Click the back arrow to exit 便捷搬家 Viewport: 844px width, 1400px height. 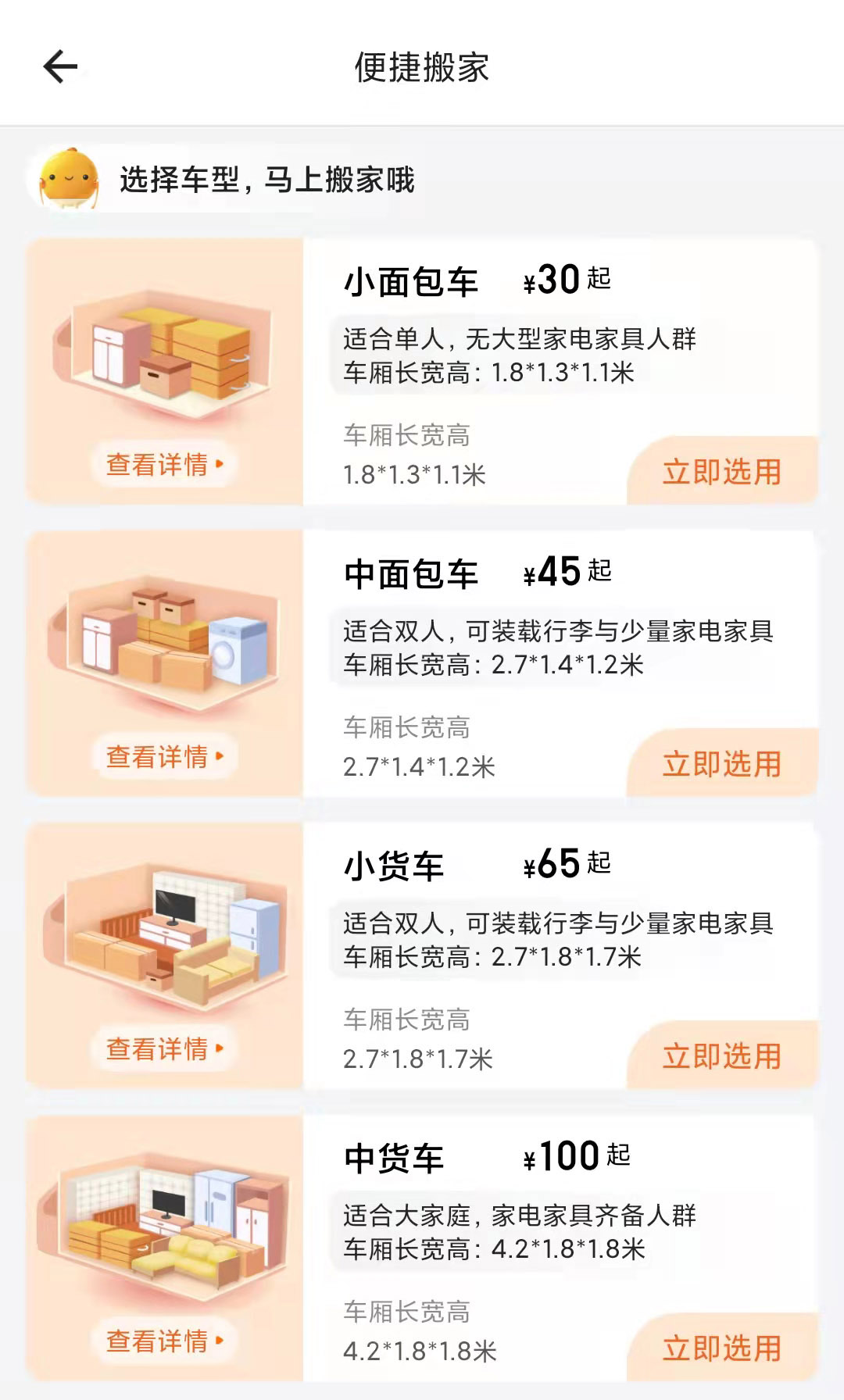tap(58, 67)
